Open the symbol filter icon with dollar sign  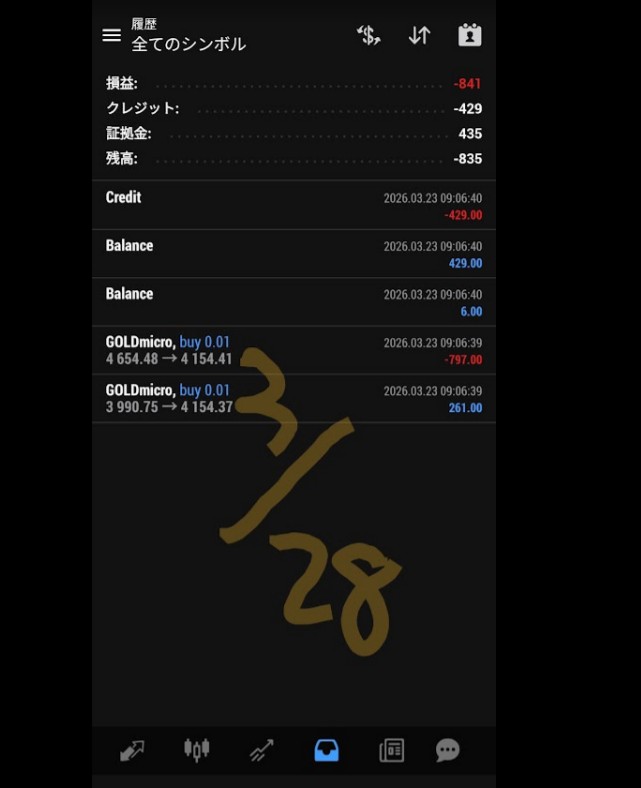(369, 35)
